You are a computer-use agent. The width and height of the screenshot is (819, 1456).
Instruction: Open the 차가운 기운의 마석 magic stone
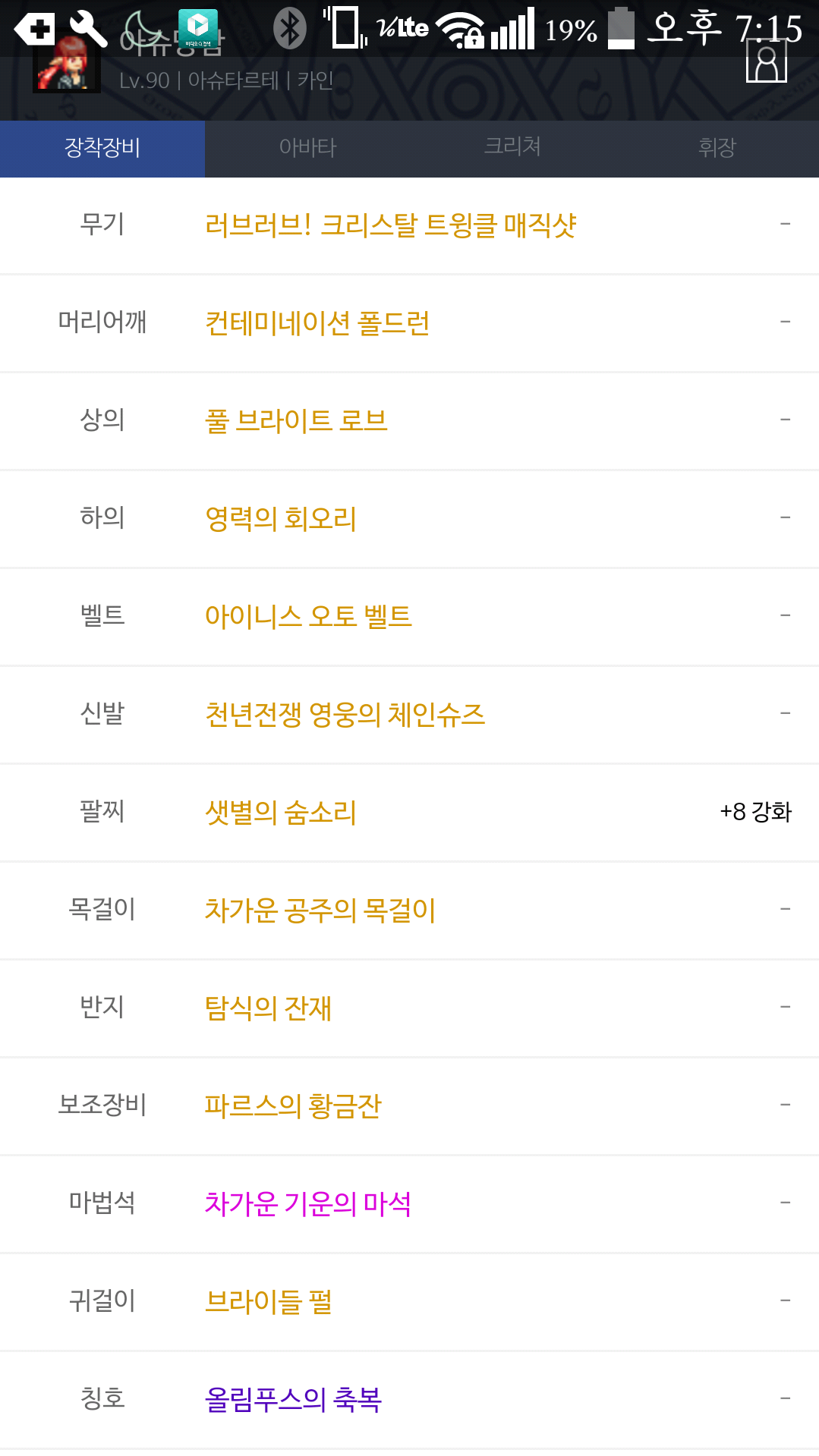[307, 1204]
